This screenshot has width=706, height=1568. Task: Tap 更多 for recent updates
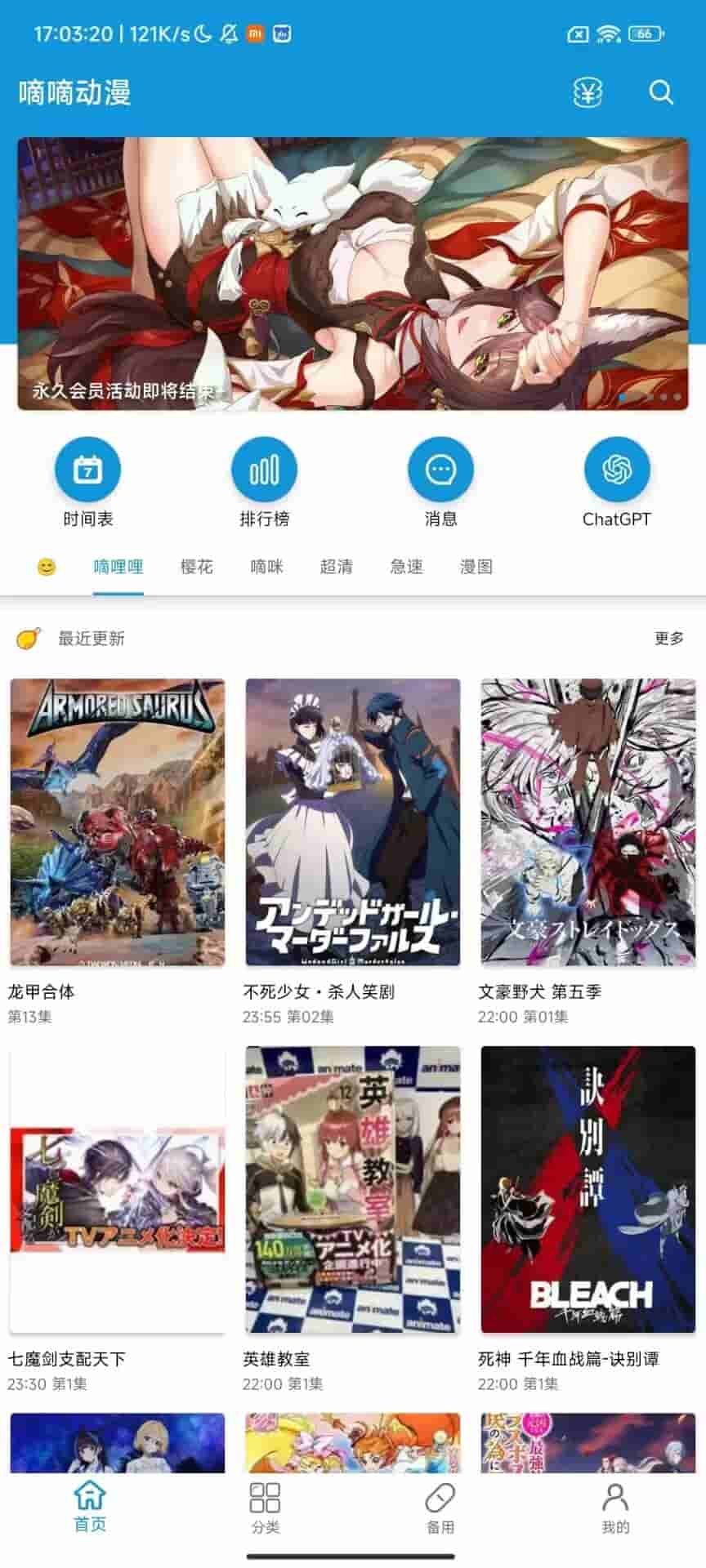(x=668, y=639)
